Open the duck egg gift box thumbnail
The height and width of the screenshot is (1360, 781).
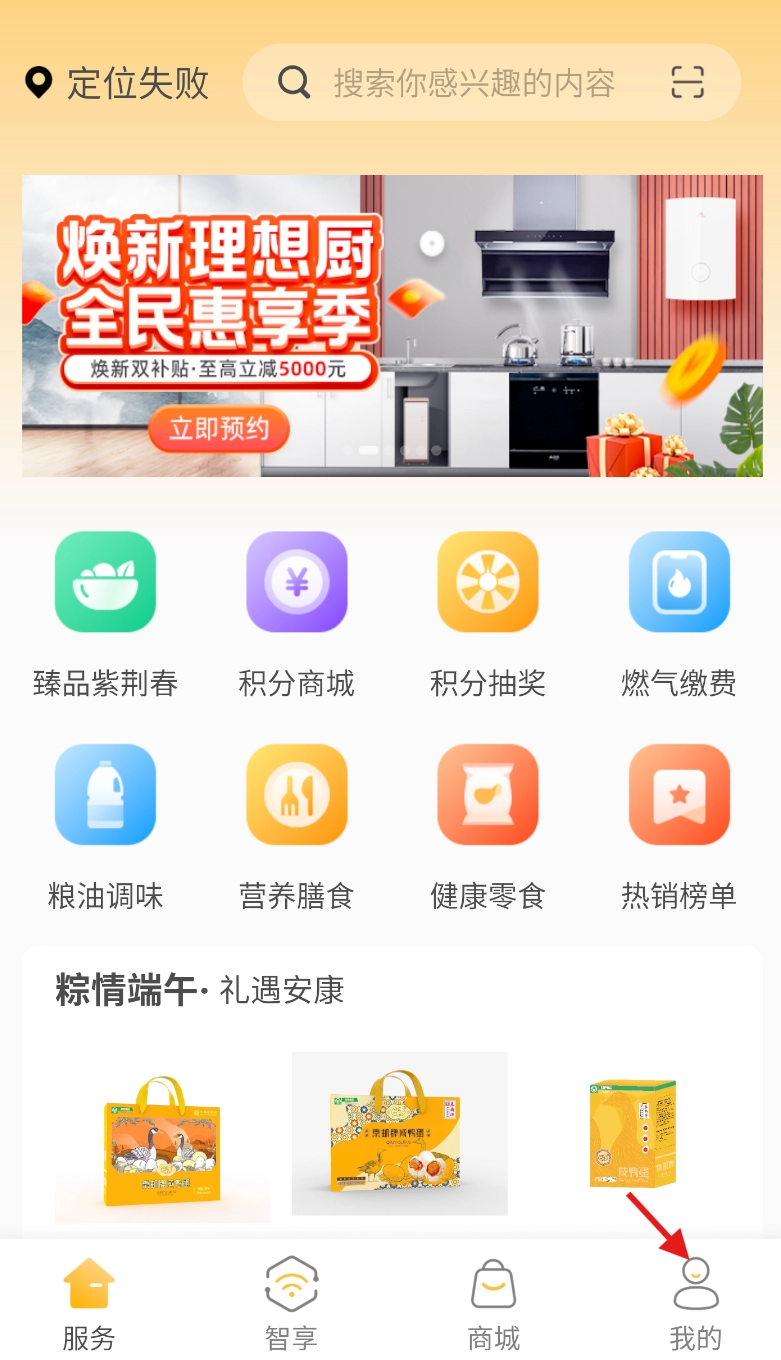(399, 1133)
